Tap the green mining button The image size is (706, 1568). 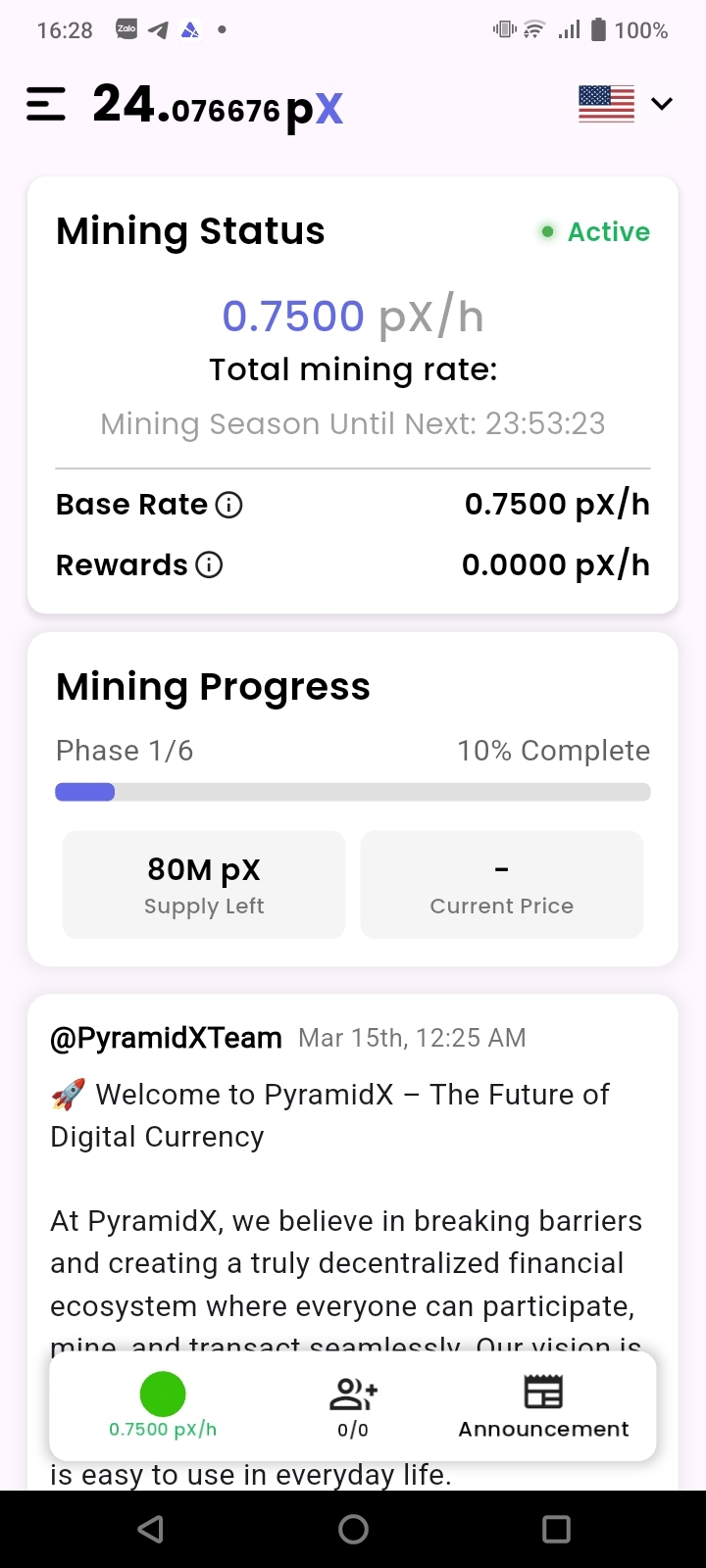[163, 1395]
